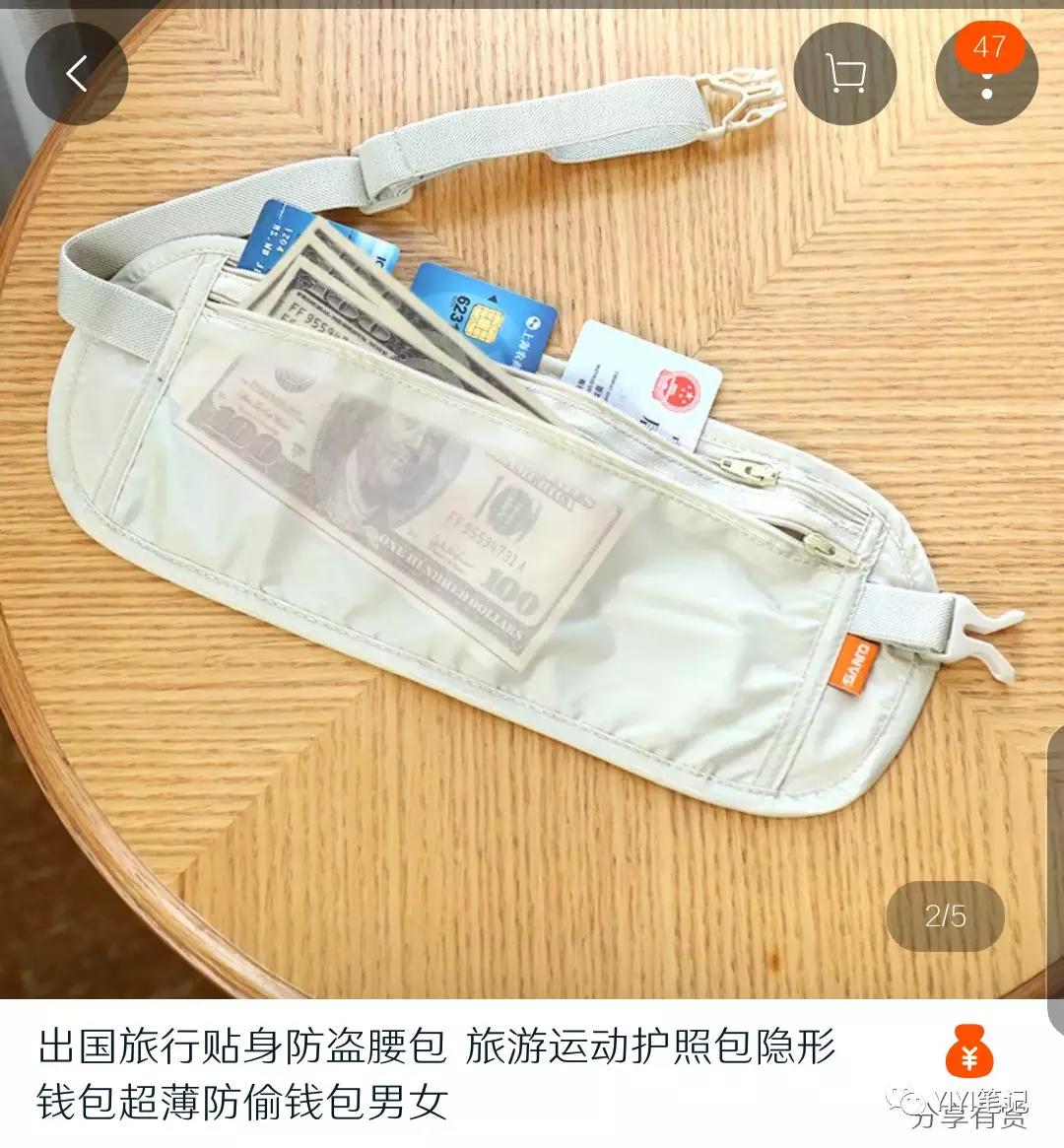The width and height of the screenshot is (1064, 1148).
Task: Open the overflow menu with 47 badge
Action: pyautogui.click(x=986, y=73)
